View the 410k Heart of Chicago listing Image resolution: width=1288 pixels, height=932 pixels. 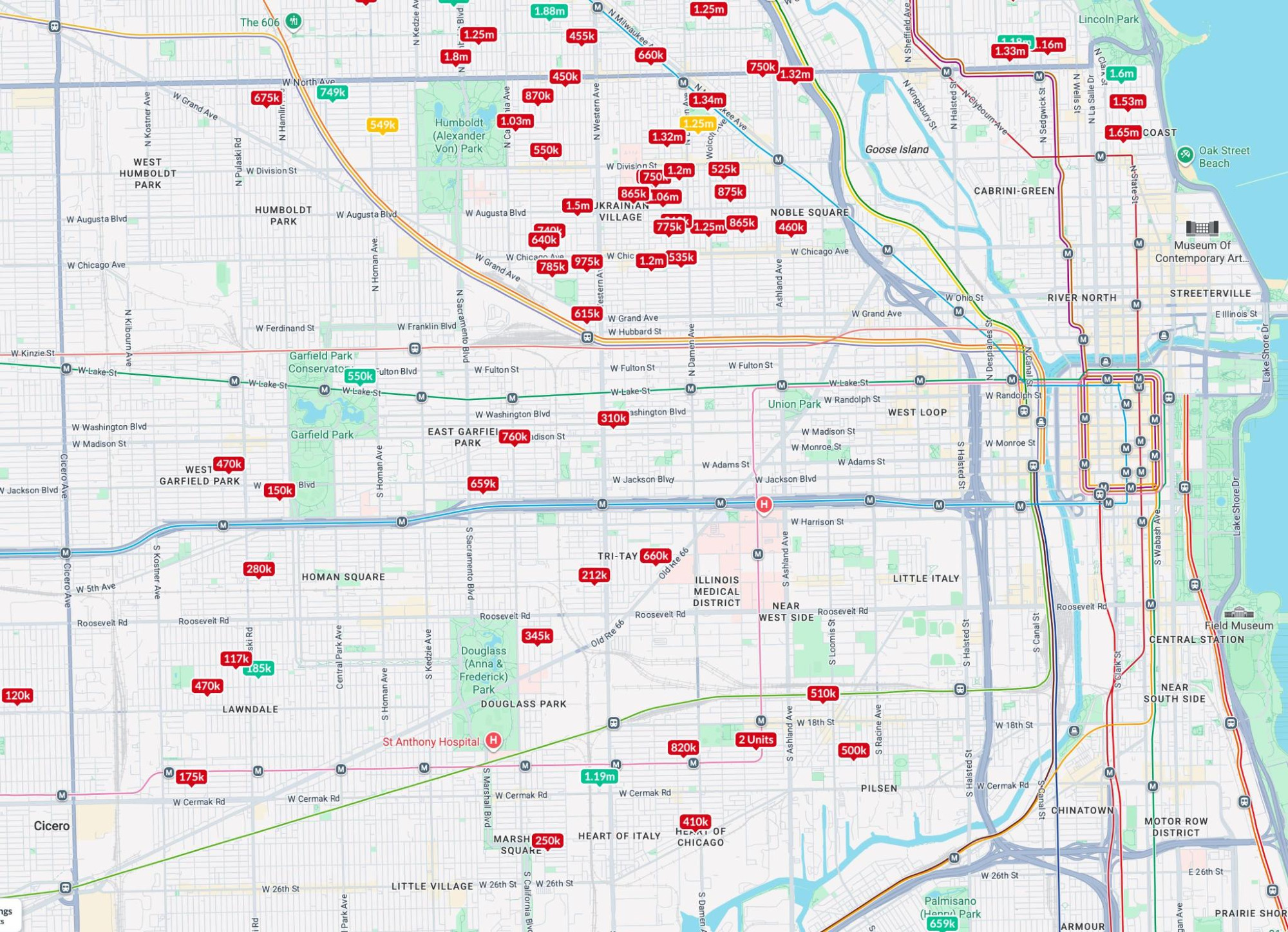[695, 821]
